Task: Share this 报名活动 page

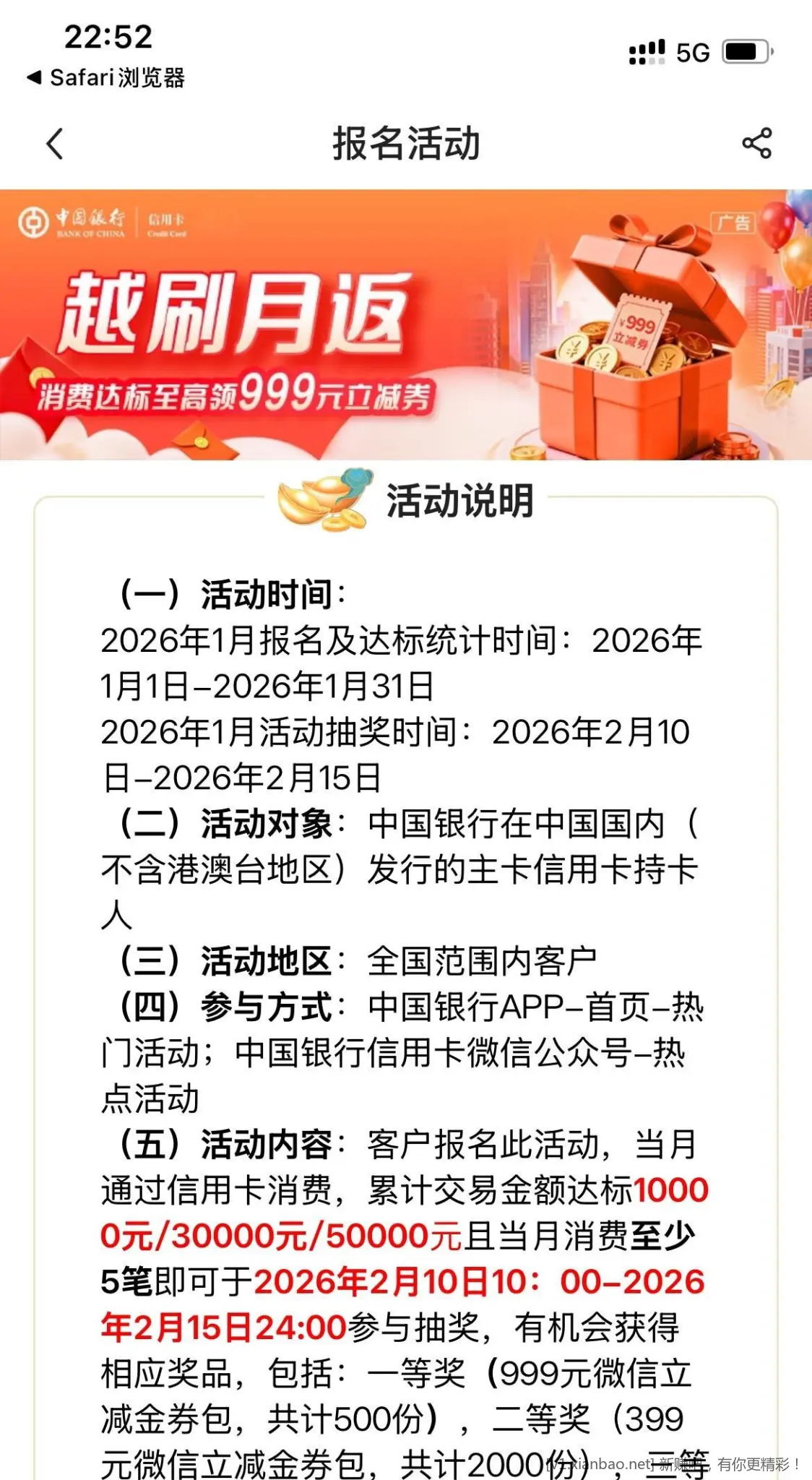Action: coord(756,143)
